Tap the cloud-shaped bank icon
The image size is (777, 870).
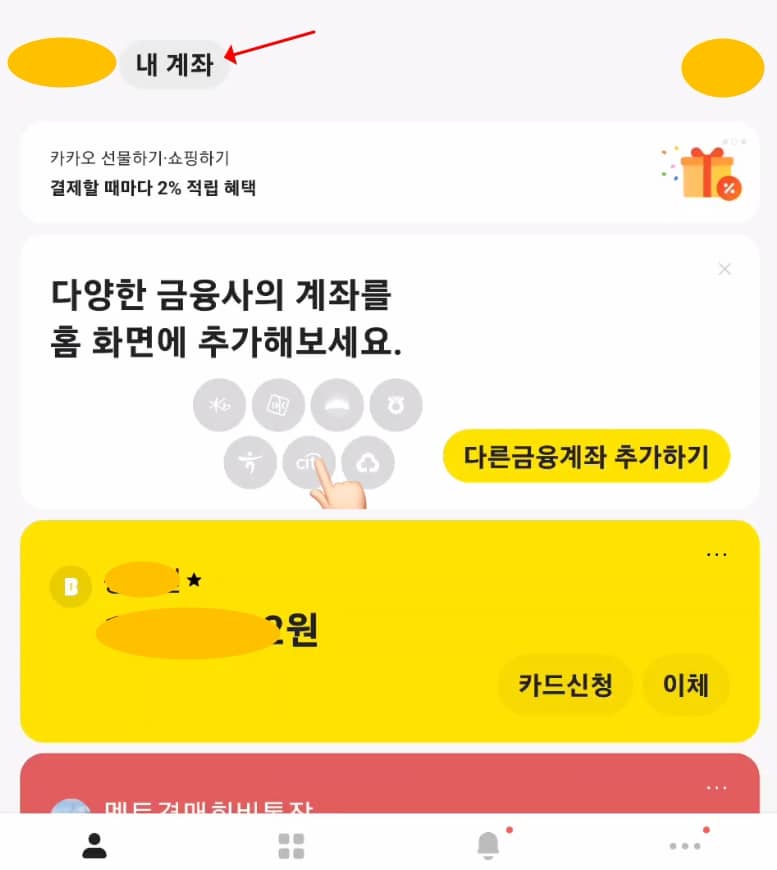(369, 462)
